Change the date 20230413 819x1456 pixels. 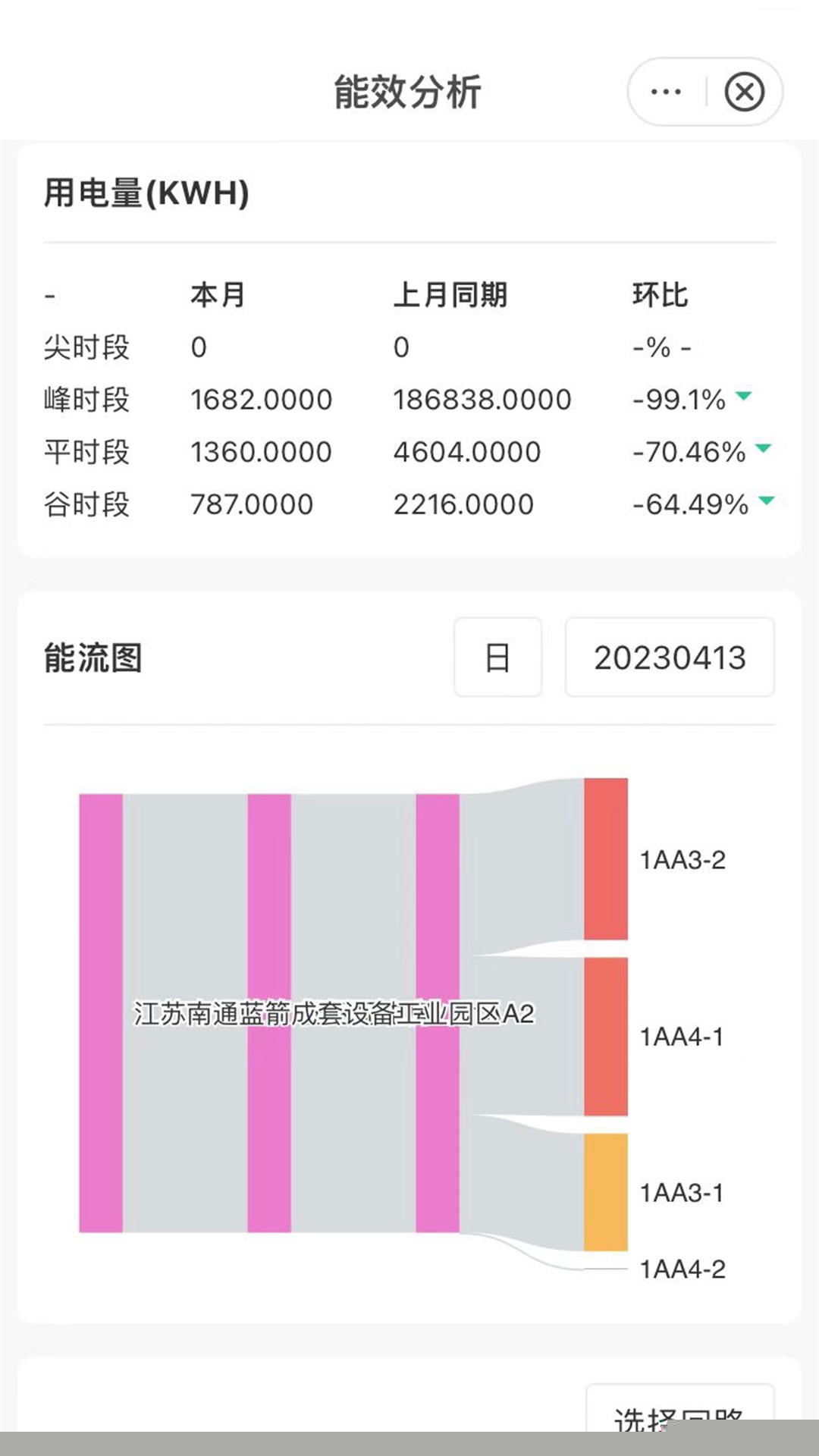point(670,657)
